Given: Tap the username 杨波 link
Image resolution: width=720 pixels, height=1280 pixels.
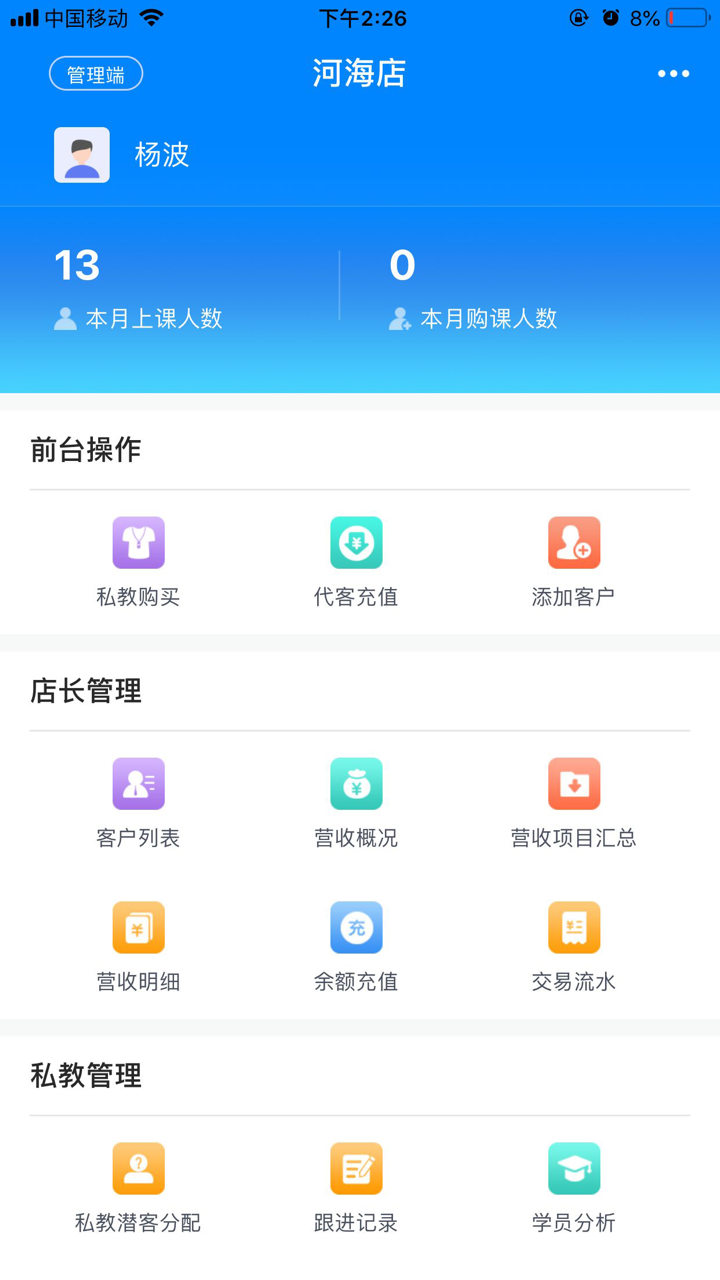Looking at the screenshot, I should [161, 155].
